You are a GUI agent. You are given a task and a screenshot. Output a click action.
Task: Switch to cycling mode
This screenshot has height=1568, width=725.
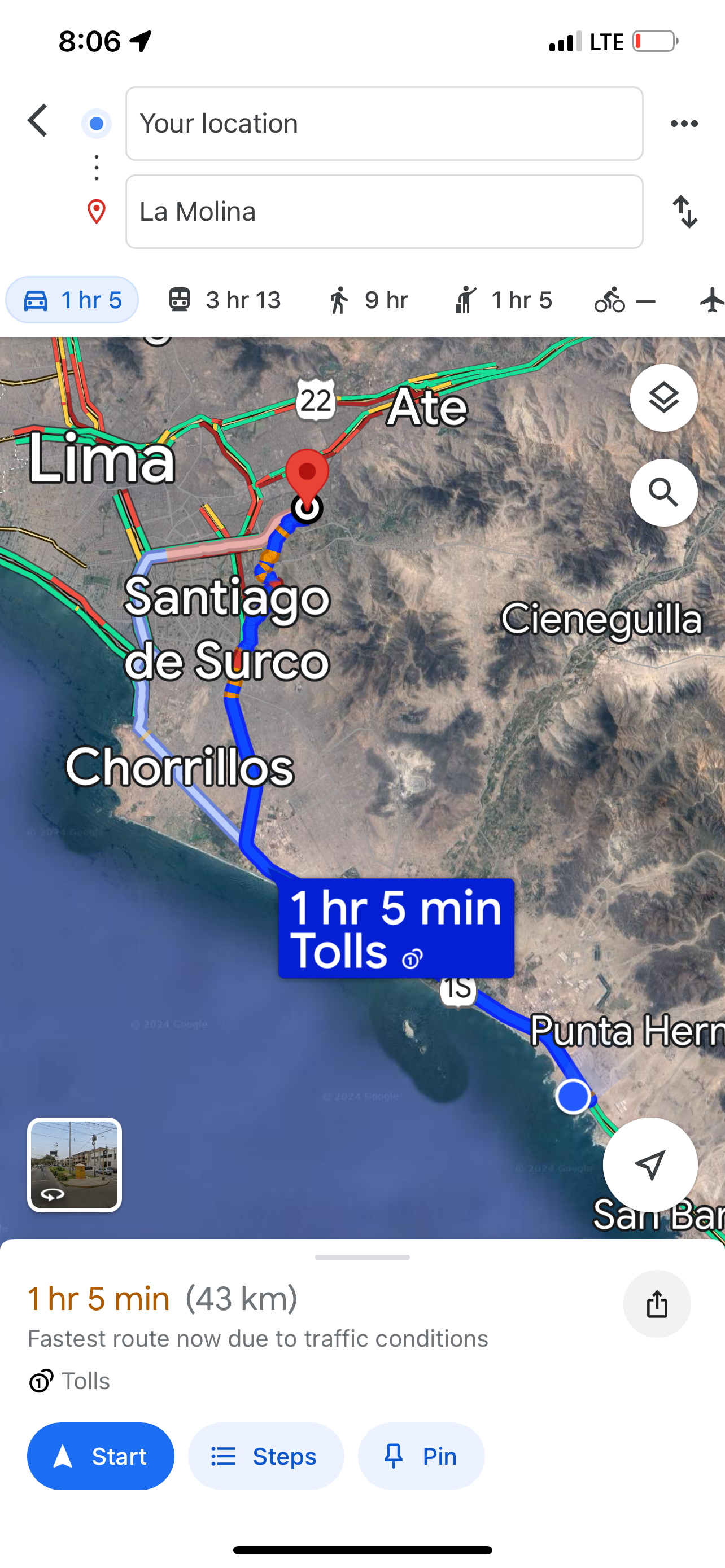pos(624,300)
